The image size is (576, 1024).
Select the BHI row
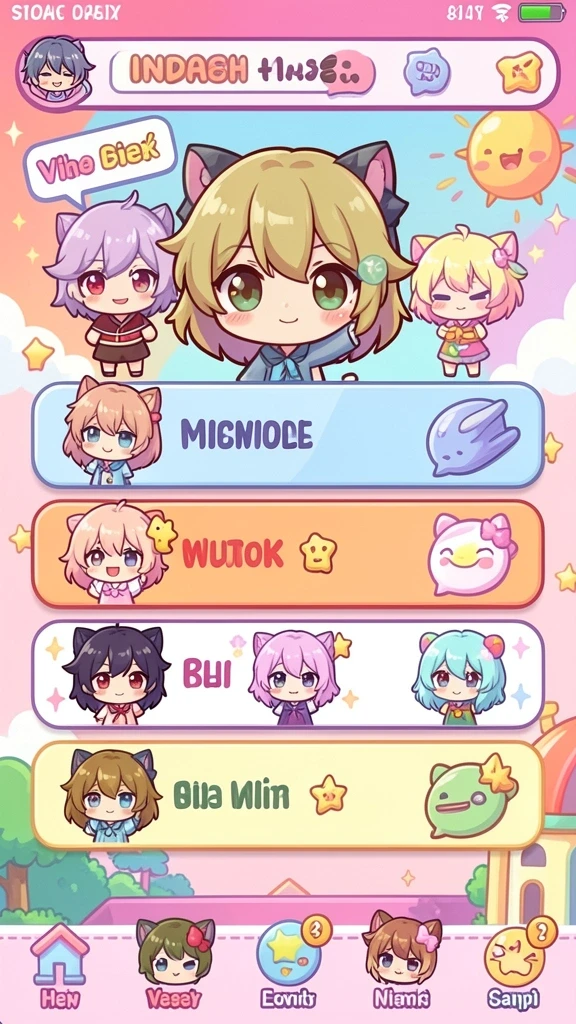[x=288, y=675]
